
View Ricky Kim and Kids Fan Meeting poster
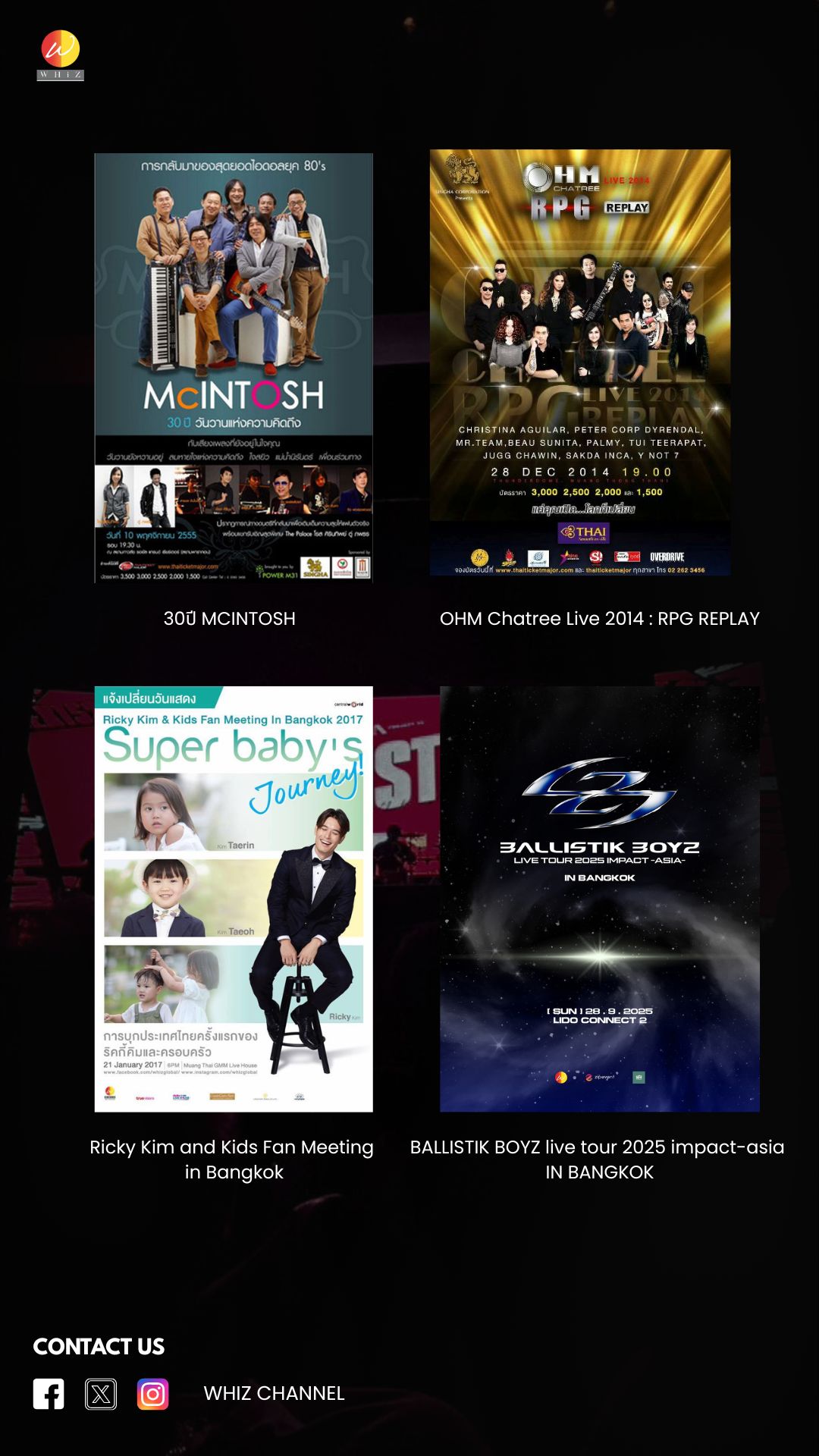coord(234,899)
